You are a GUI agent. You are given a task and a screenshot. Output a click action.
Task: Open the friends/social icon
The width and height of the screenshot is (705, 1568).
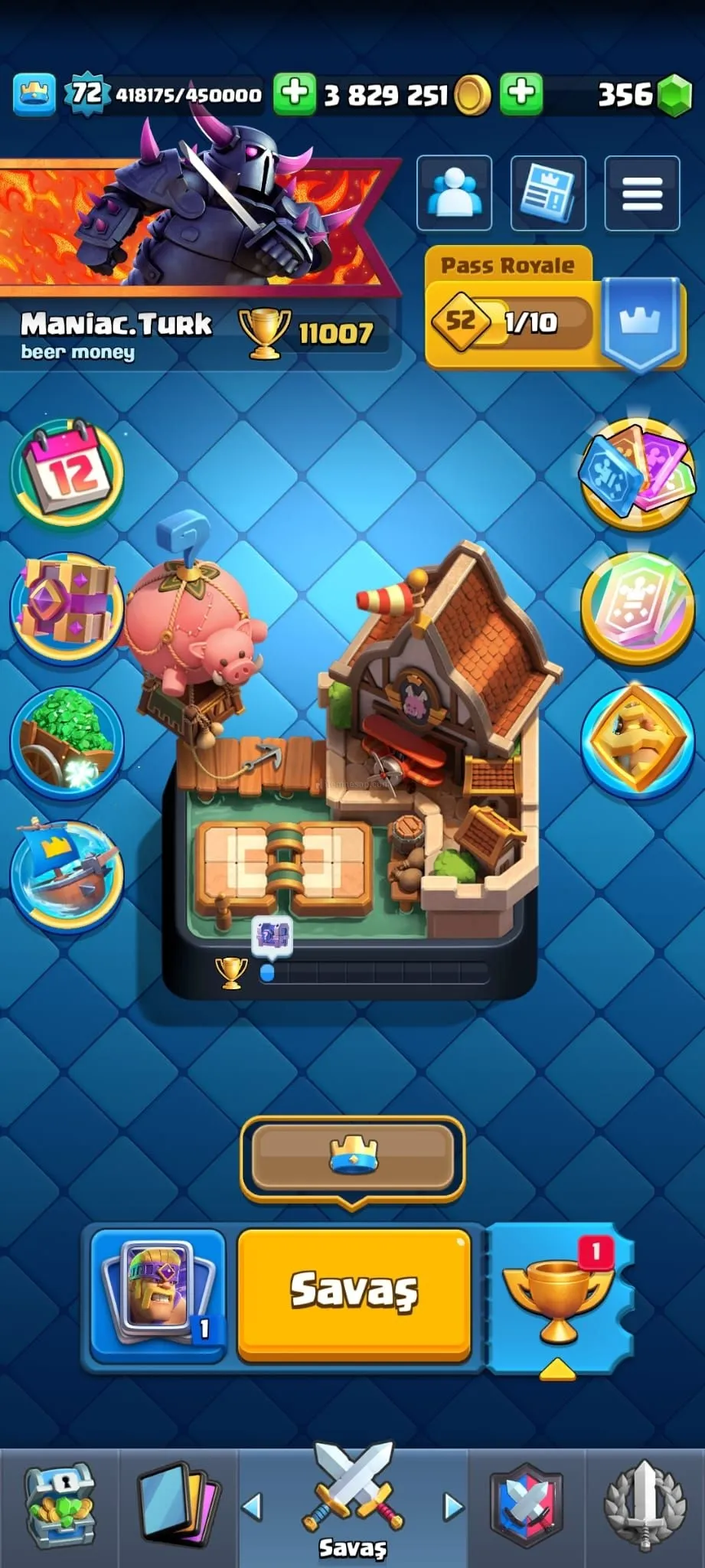click(x=454, y=193)
